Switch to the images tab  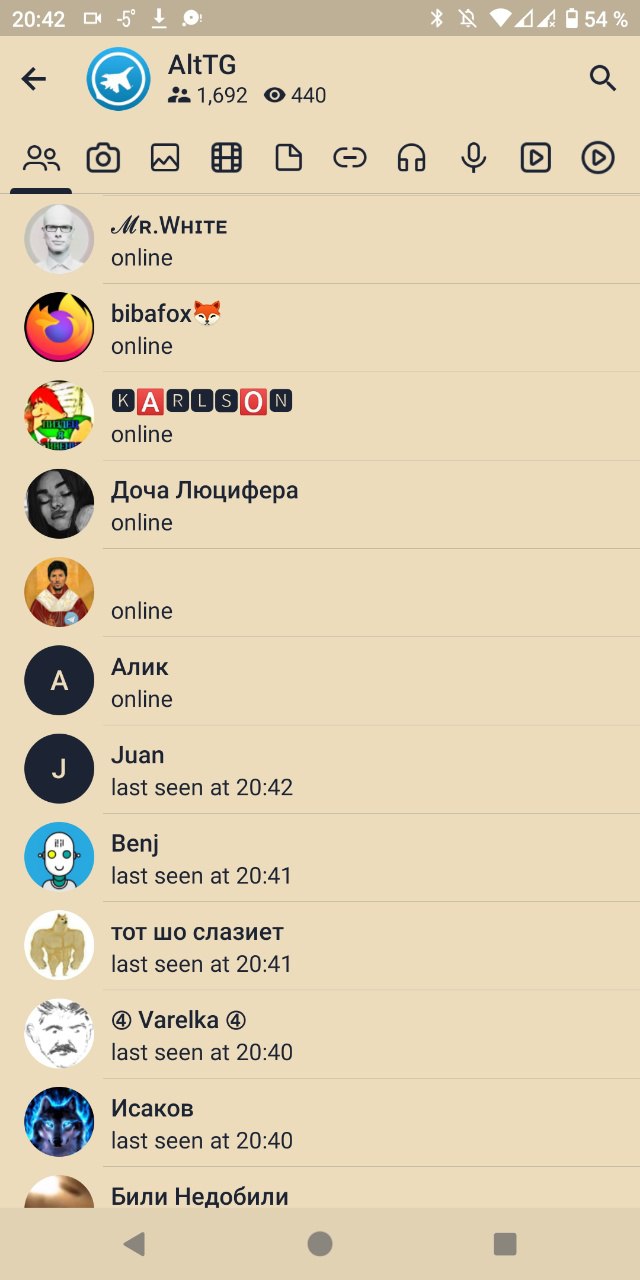click(165, 158)
